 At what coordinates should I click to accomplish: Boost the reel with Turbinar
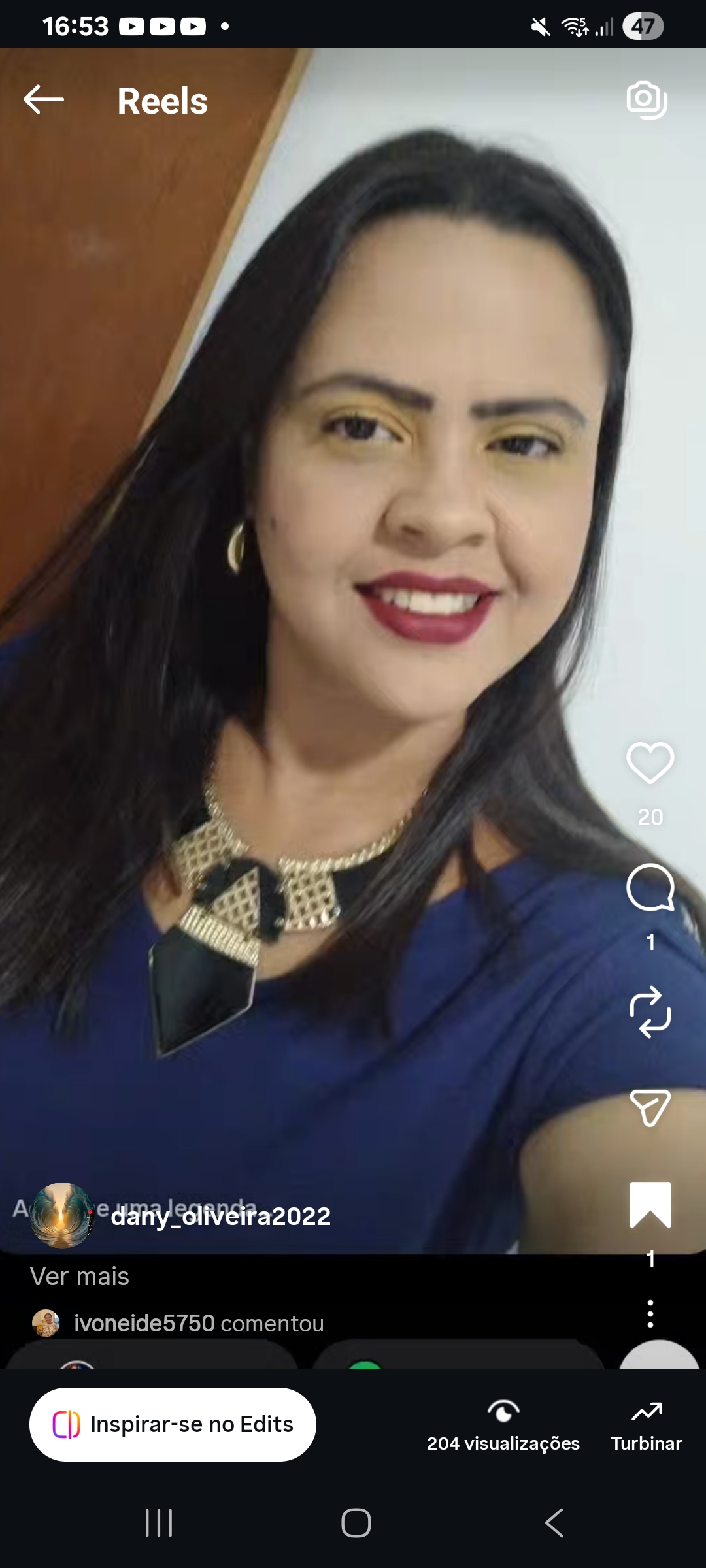point(647,1425)
